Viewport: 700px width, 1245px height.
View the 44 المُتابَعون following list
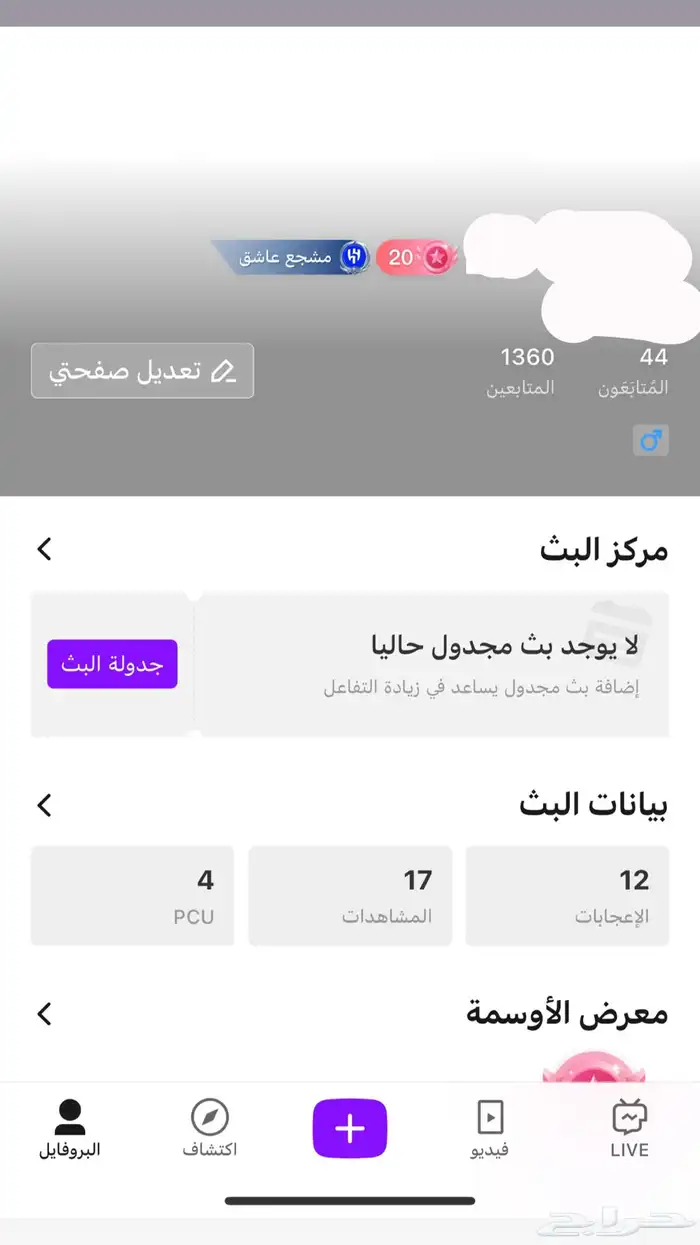pyautogui.click(x=633, y=371)
